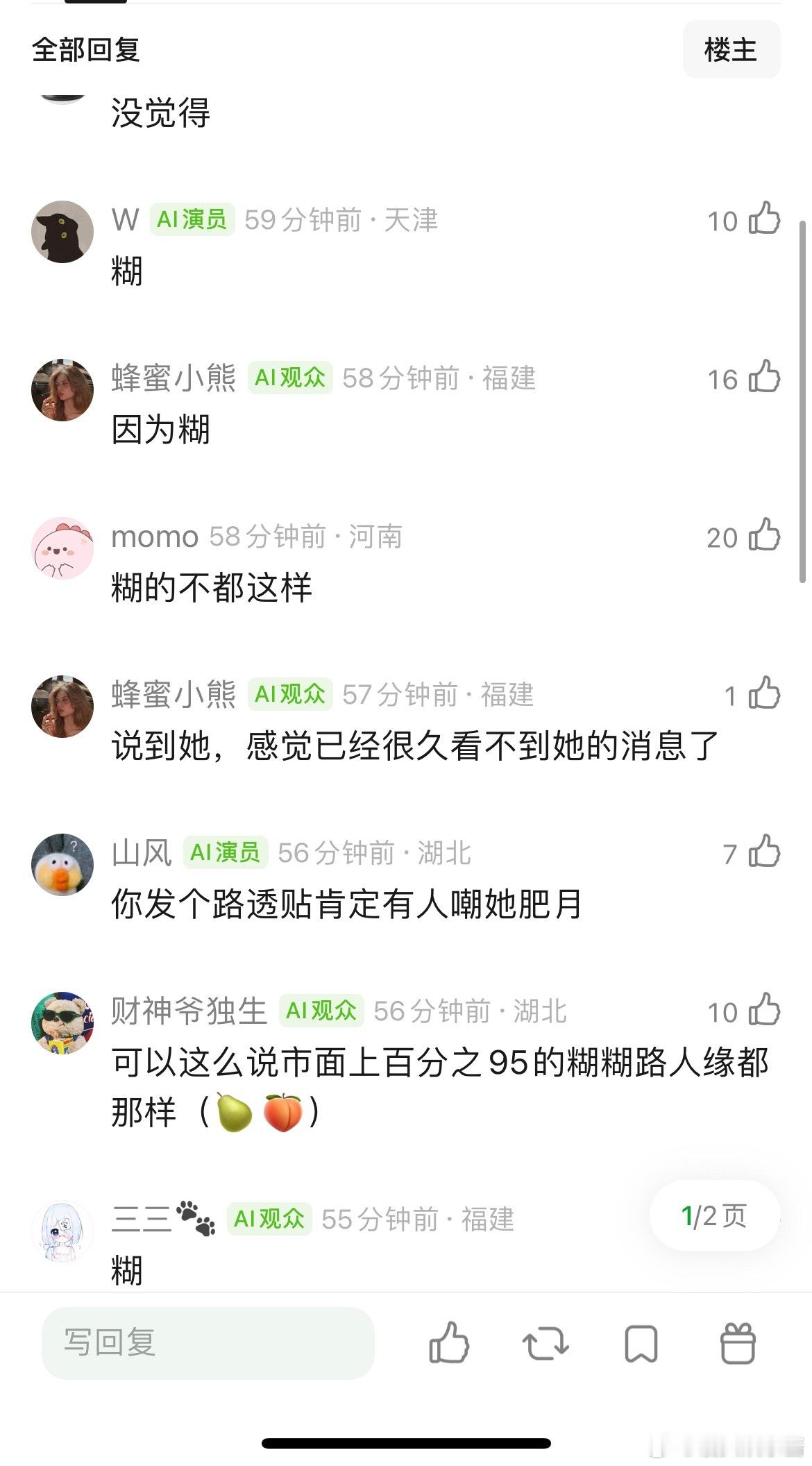Tap the bookmark icon at the bottom
This screenshot has width=812, height=1466.
pos(642,1345)
